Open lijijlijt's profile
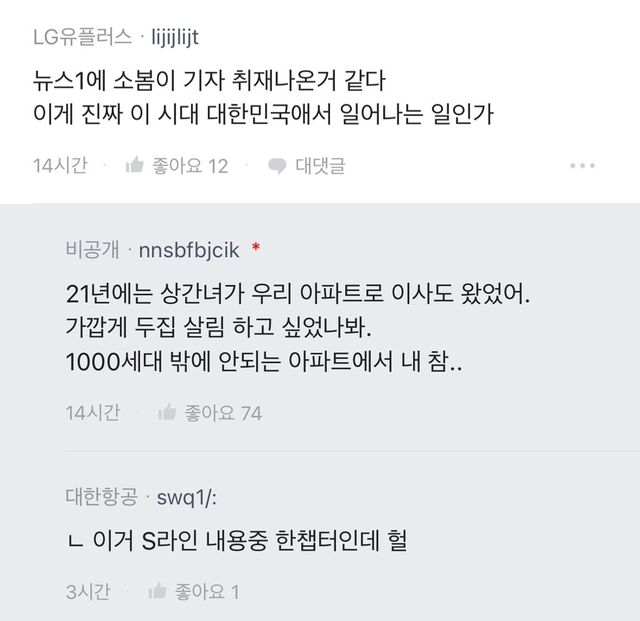The image size is (640, 621). (174, 37)
